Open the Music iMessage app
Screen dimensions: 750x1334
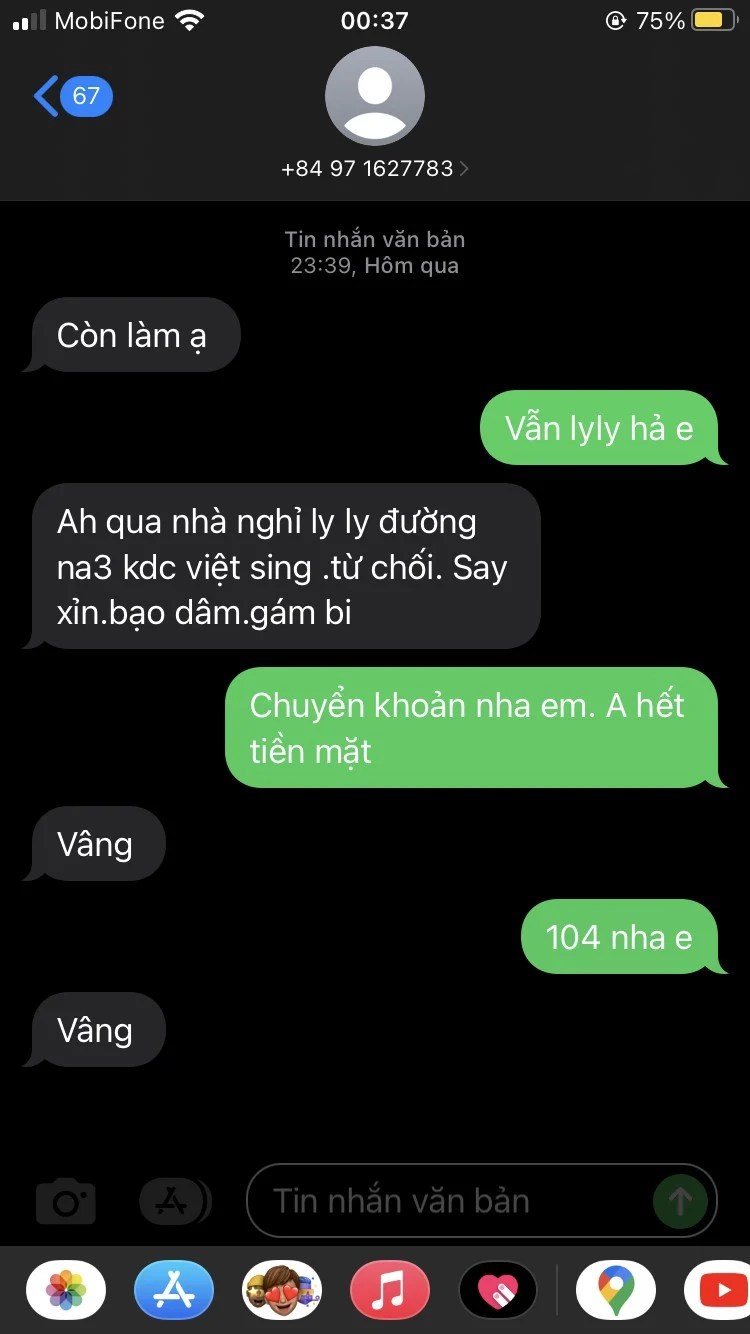[x=390, y=1291]
